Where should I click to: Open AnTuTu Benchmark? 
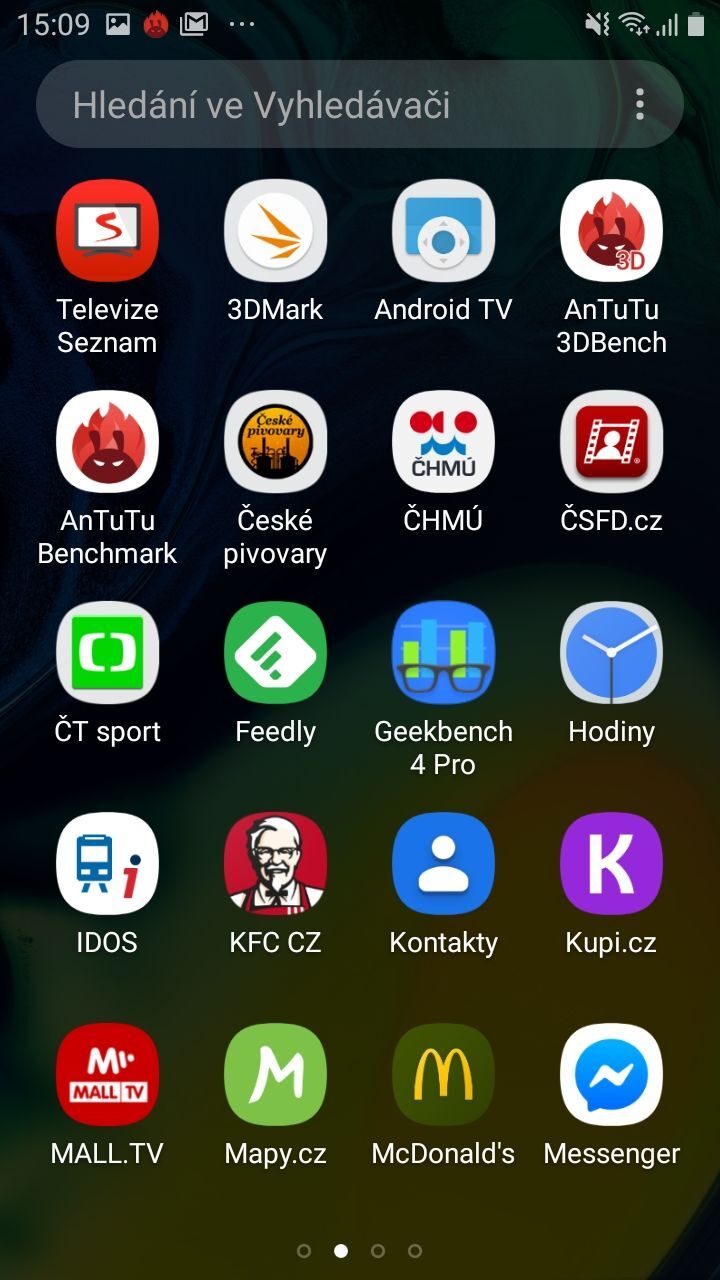[107, 441]
